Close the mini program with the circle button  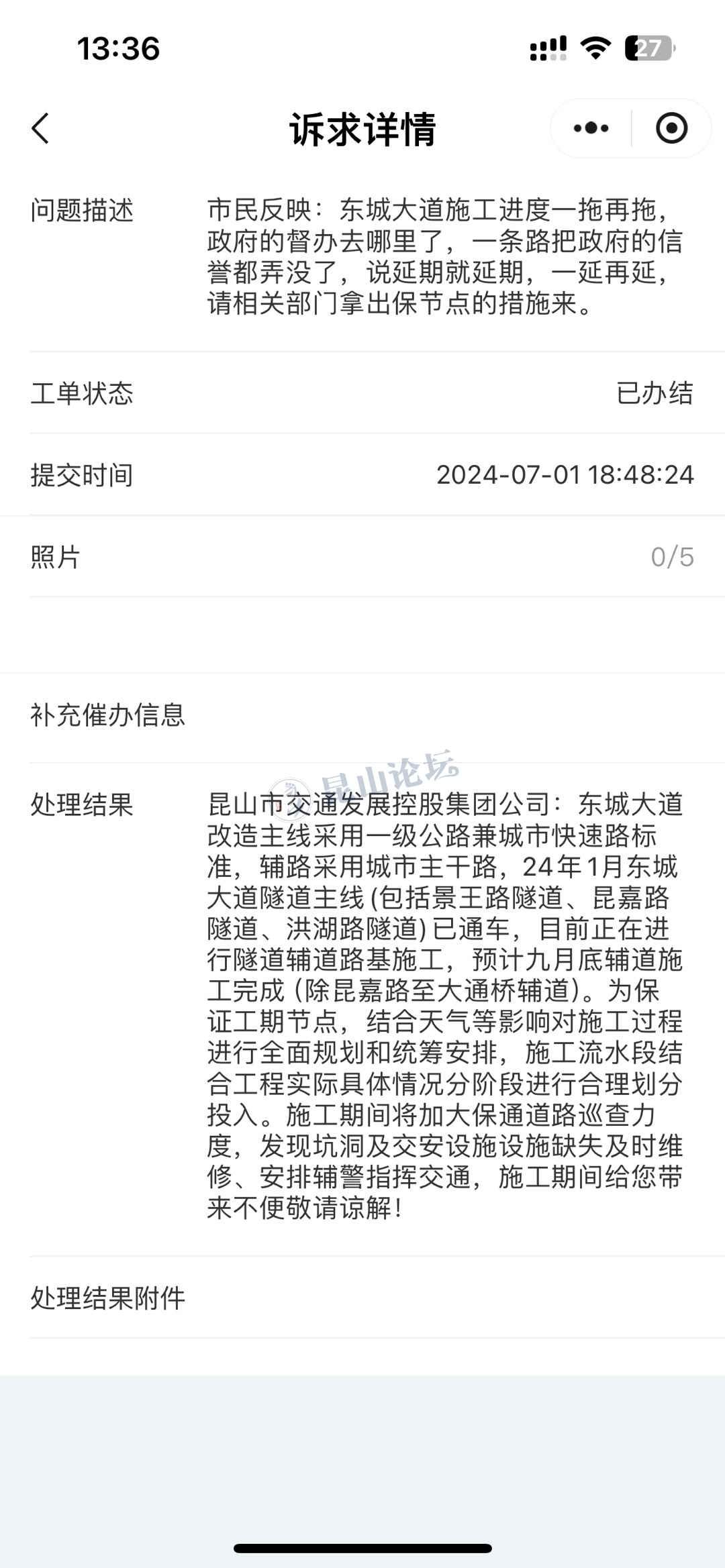pyautogui.click(x=671, y=128)
